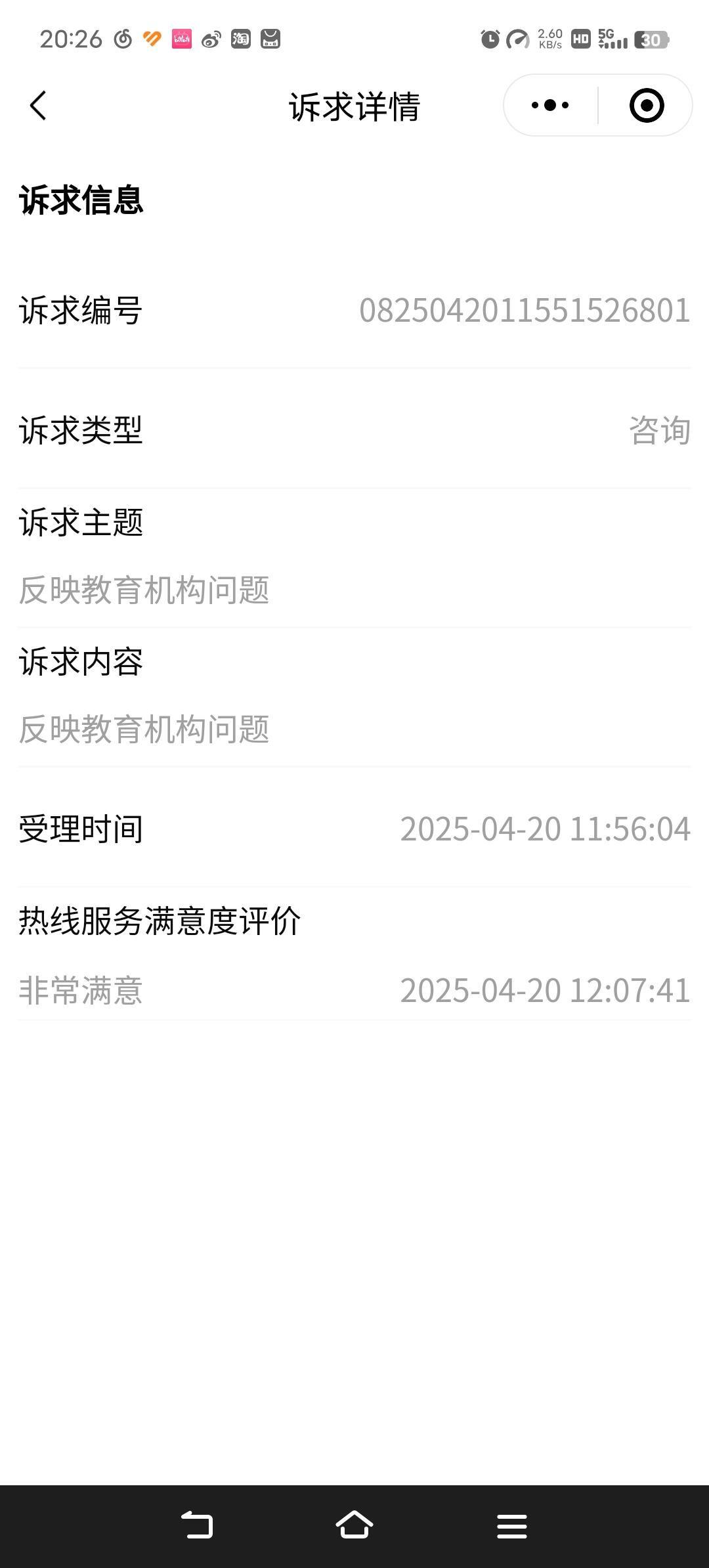
Task: Close the mini program with the circle button
Action: [647, 105]
